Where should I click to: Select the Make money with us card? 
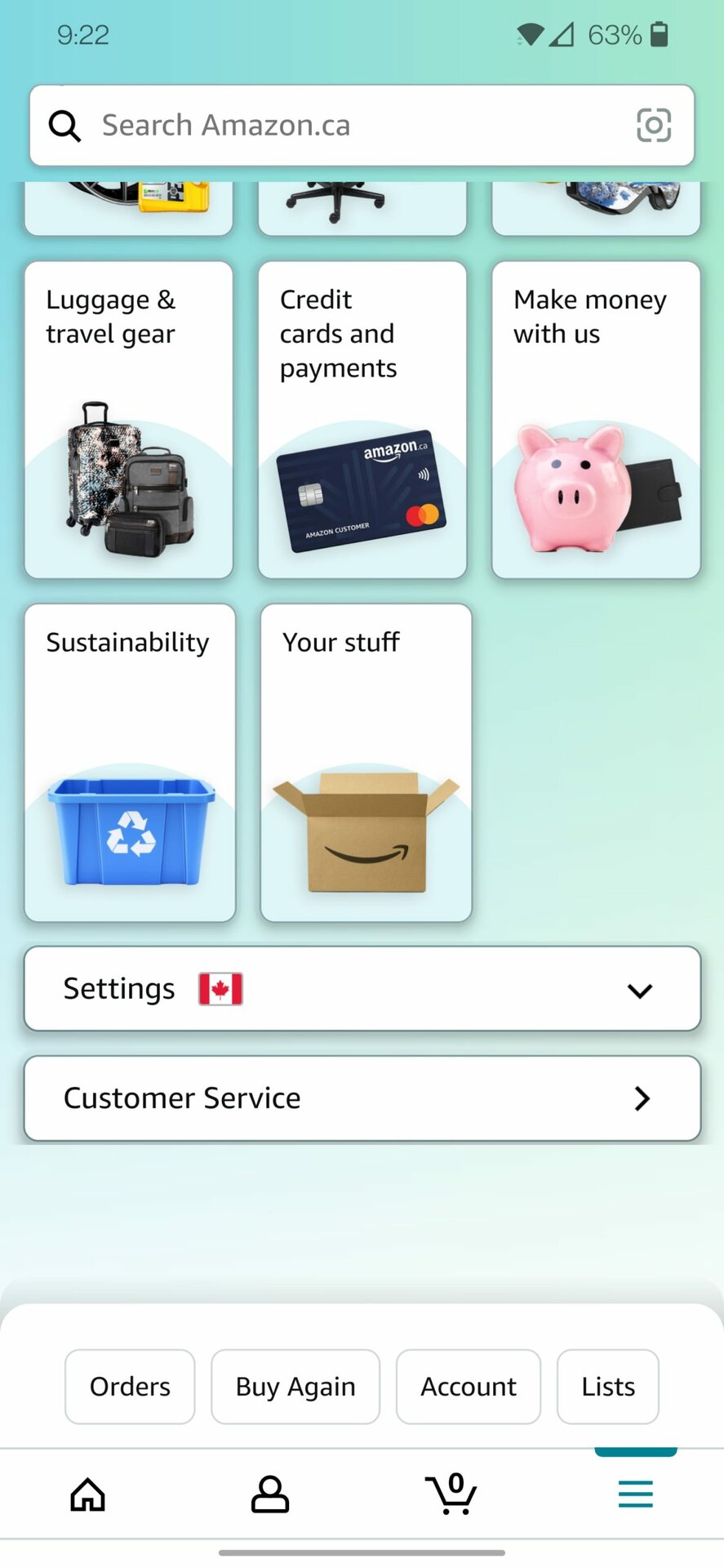coord(596,420)
